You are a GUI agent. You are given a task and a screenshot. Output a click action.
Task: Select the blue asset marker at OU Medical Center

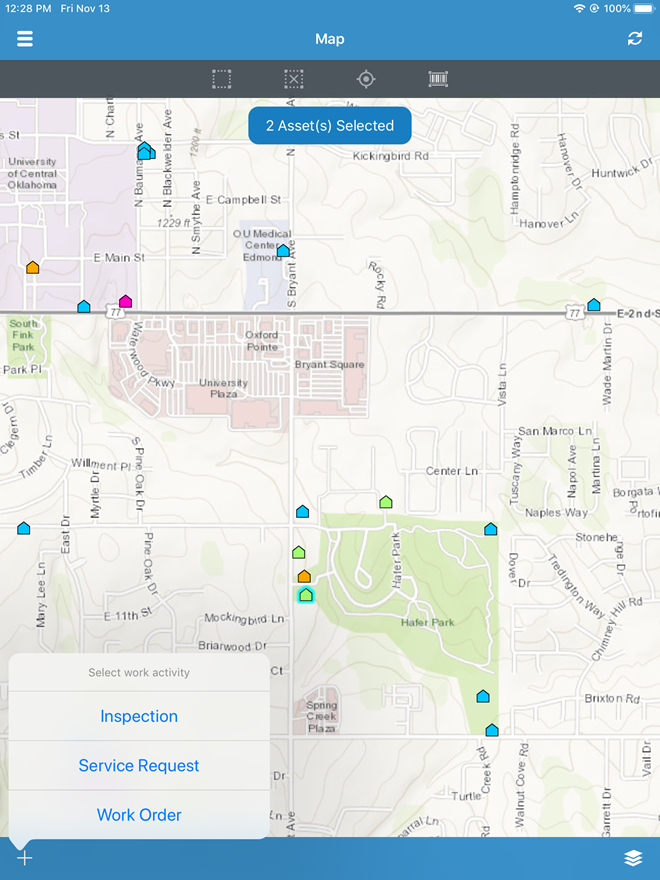[283, 250]
